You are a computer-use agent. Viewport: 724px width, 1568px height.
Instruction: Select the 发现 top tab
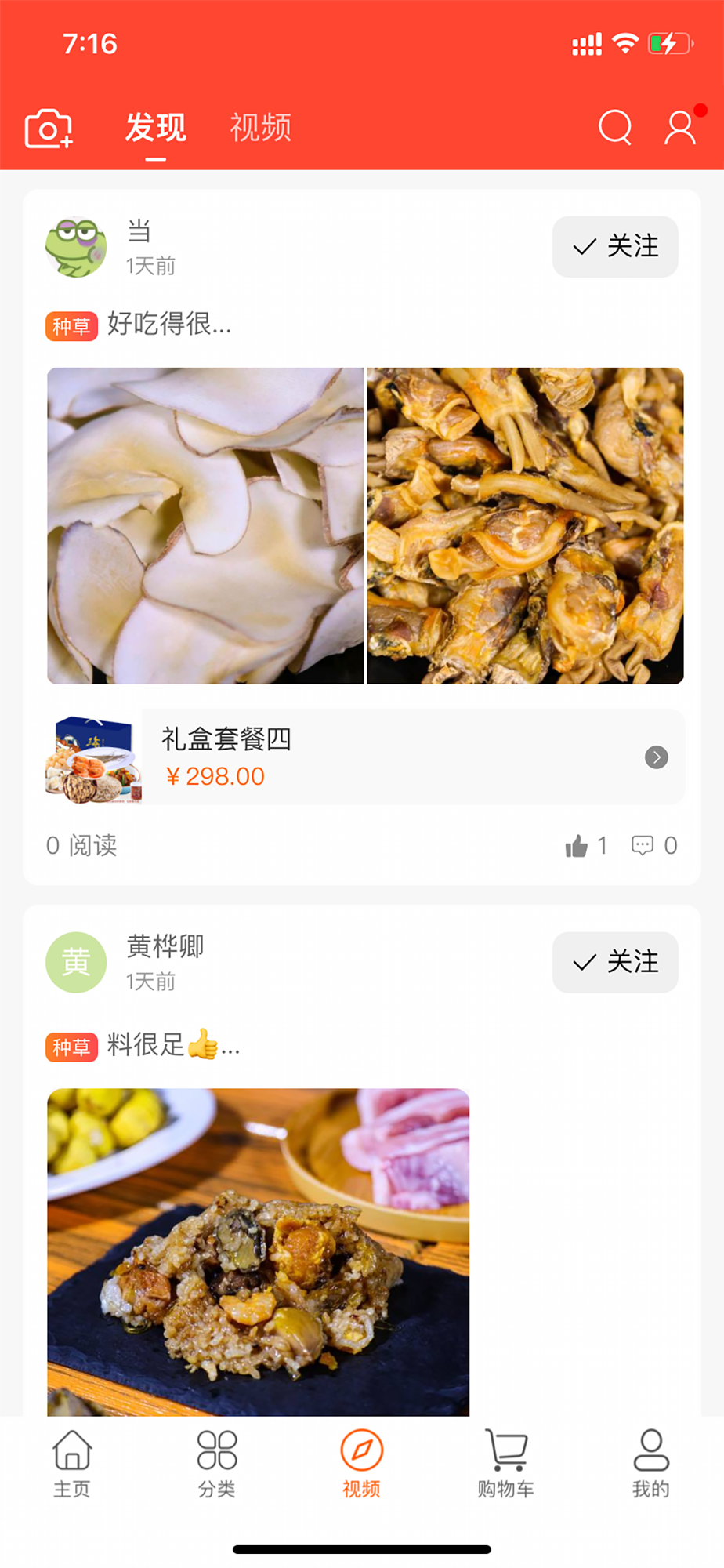tap(156, 127)
